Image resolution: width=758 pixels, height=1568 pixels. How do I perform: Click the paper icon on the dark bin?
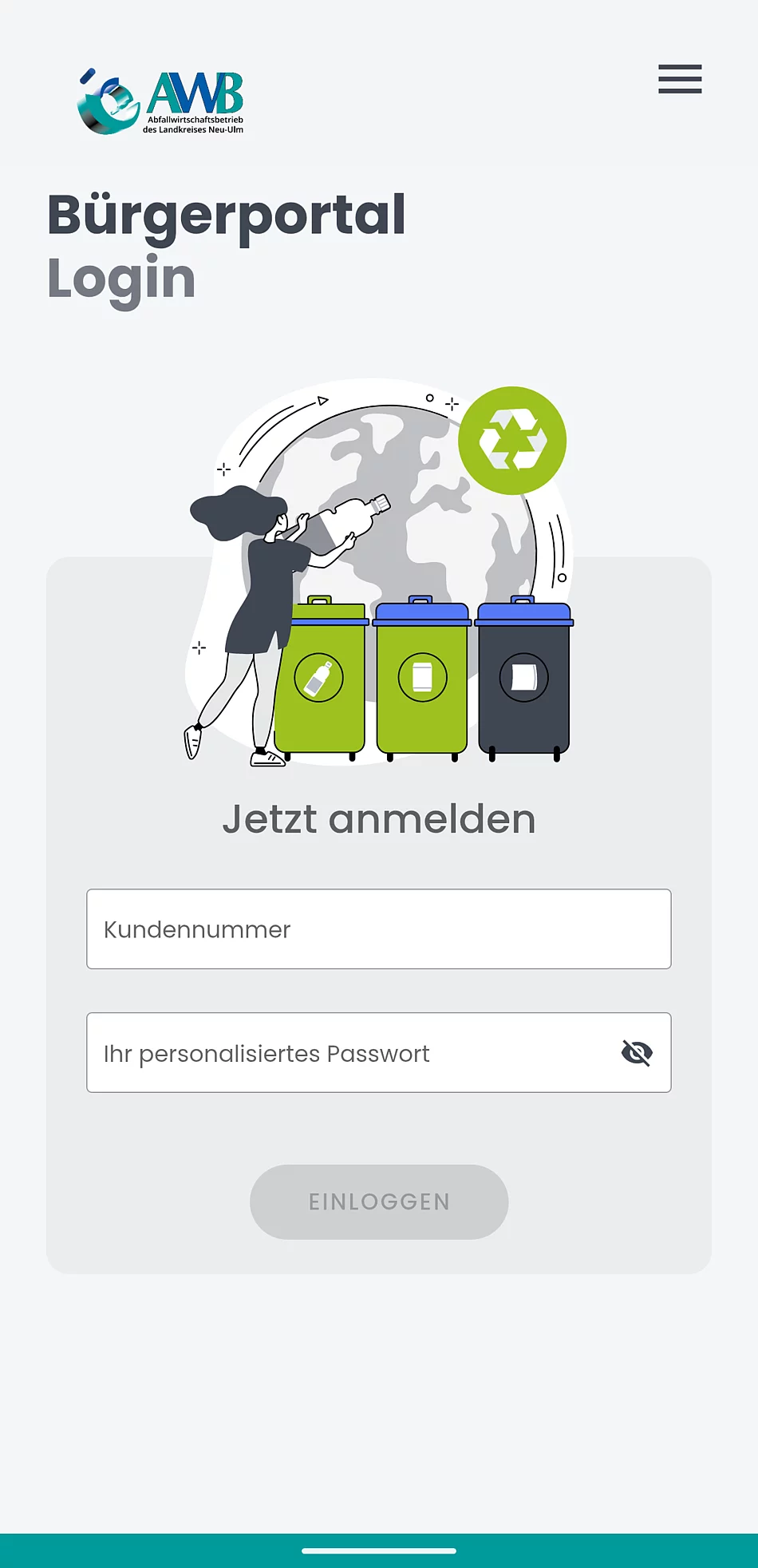[x=524, y=676]
